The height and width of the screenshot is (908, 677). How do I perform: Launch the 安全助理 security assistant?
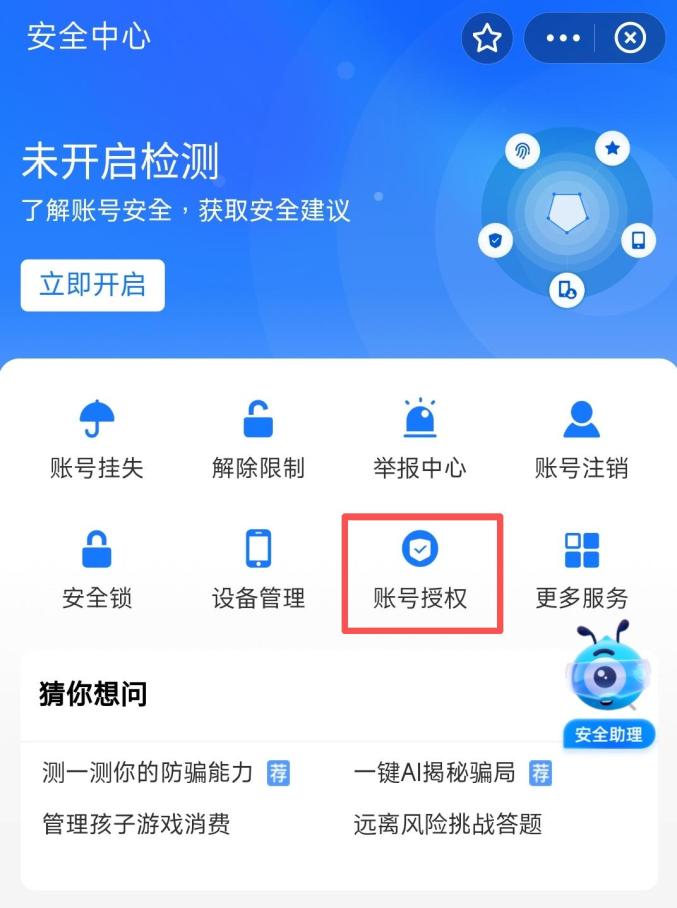point(609,690)
